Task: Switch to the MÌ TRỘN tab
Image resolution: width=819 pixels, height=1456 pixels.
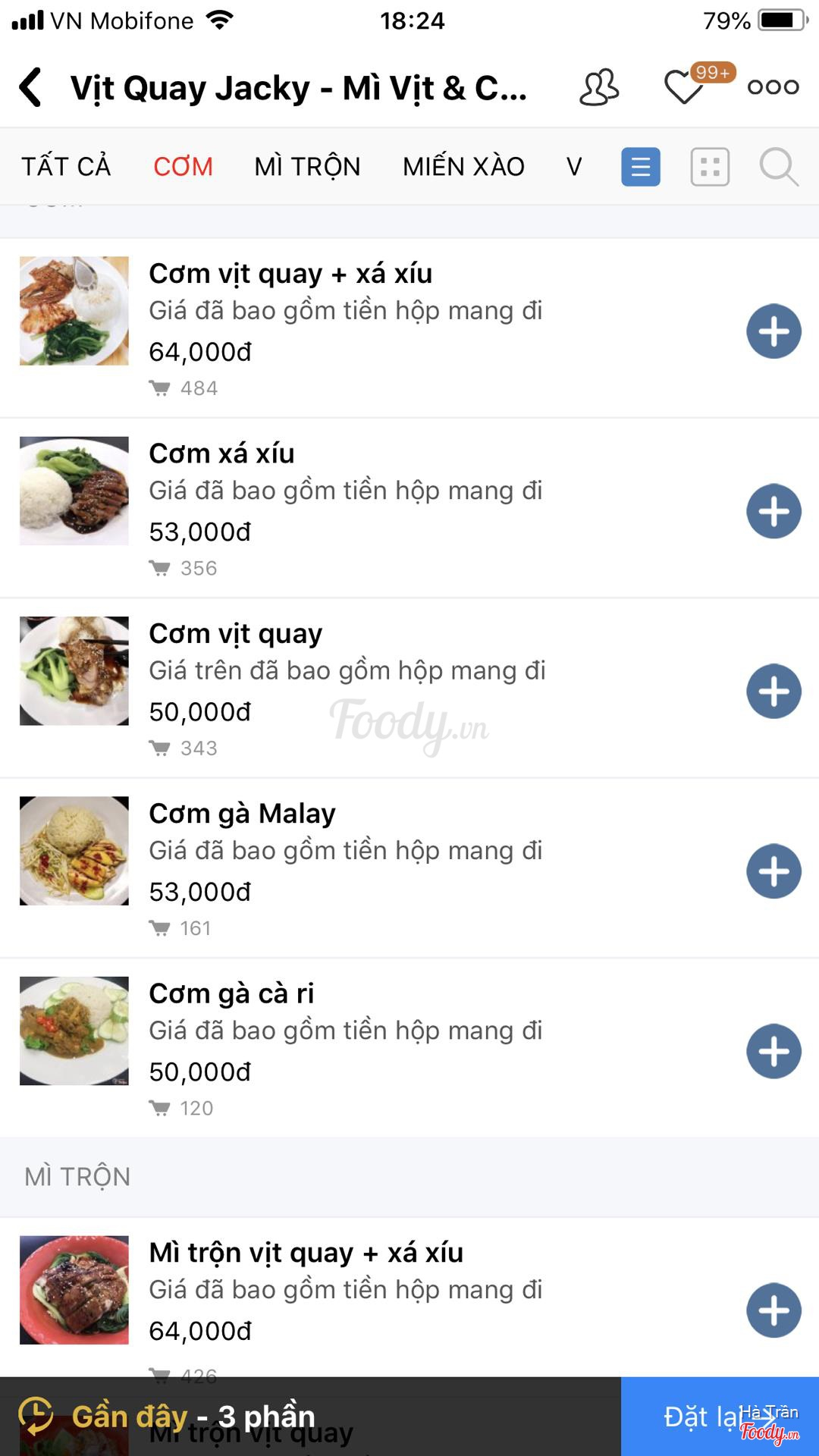Action: click(x=307, y=166)
